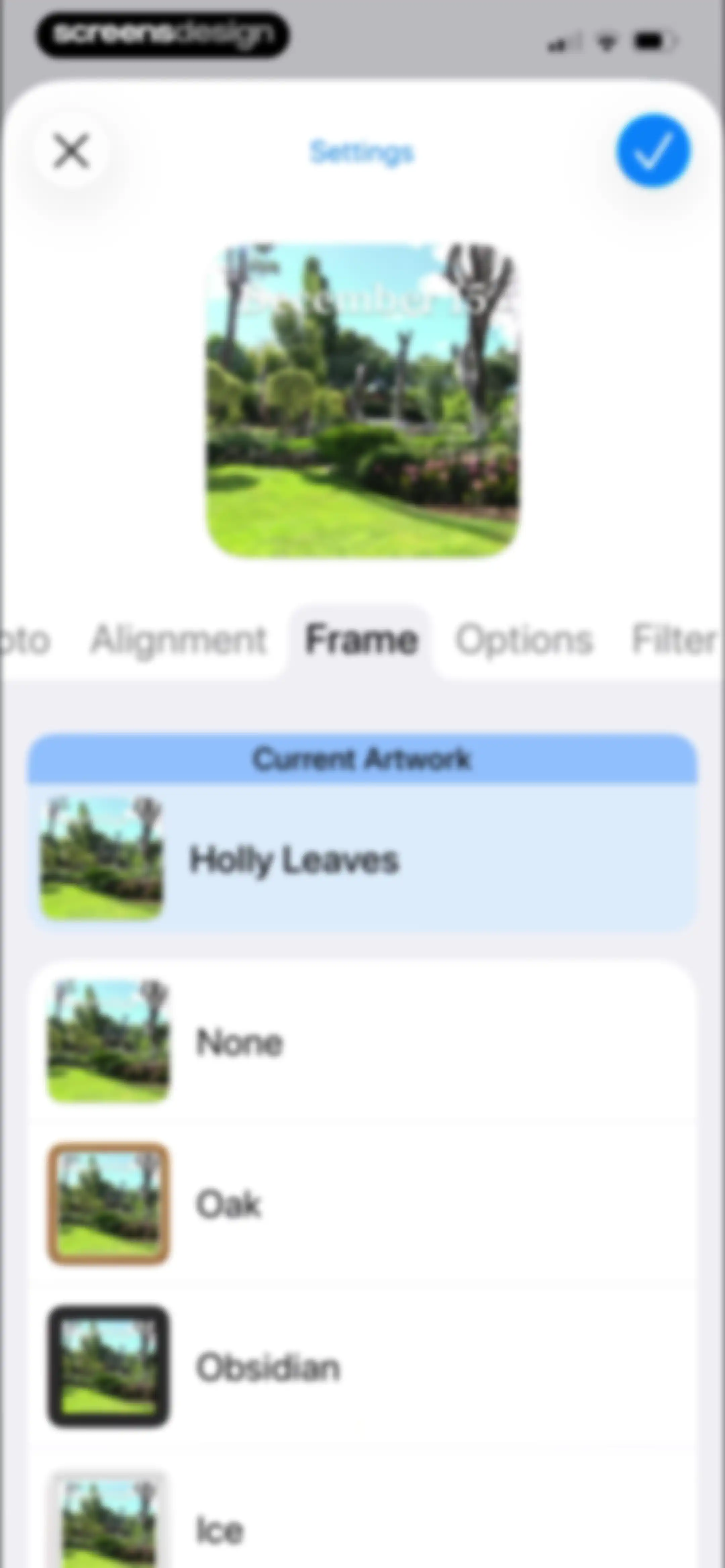Viewport: 725px width, 1568px height.
Task: Select the Frame tab
Action: [361, 640]
